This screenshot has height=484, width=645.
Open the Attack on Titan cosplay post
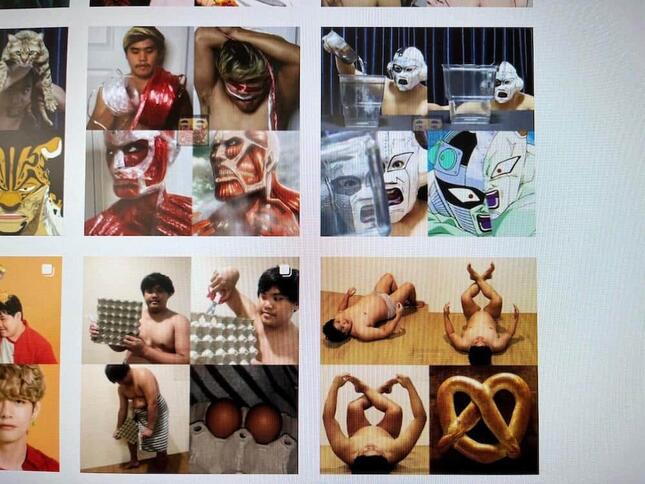192,131
